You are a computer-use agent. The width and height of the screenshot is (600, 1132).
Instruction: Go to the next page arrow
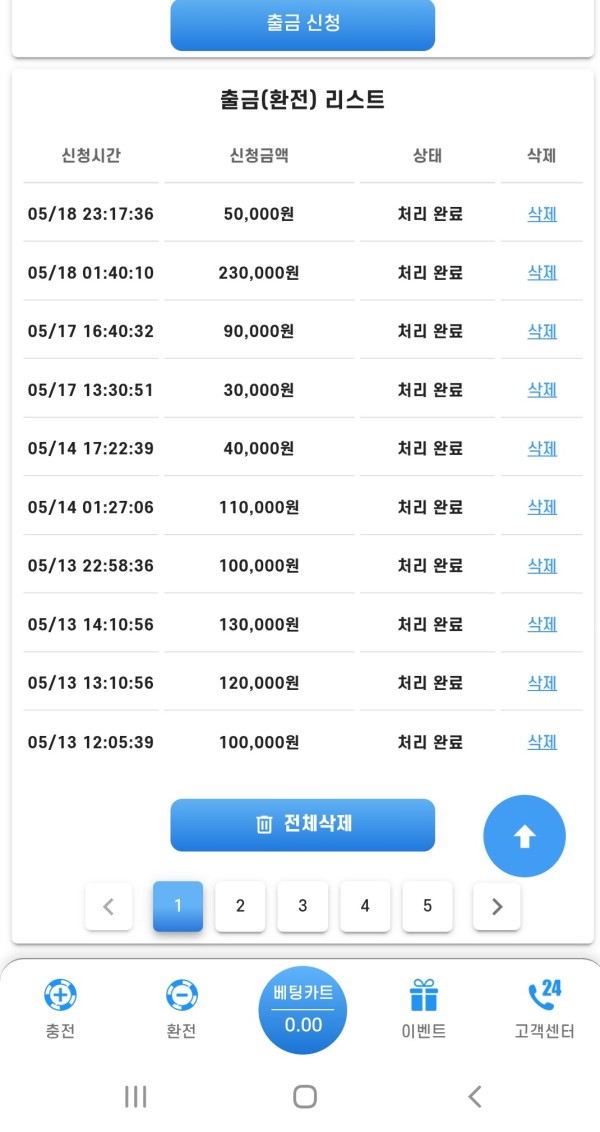pos(497,906)
